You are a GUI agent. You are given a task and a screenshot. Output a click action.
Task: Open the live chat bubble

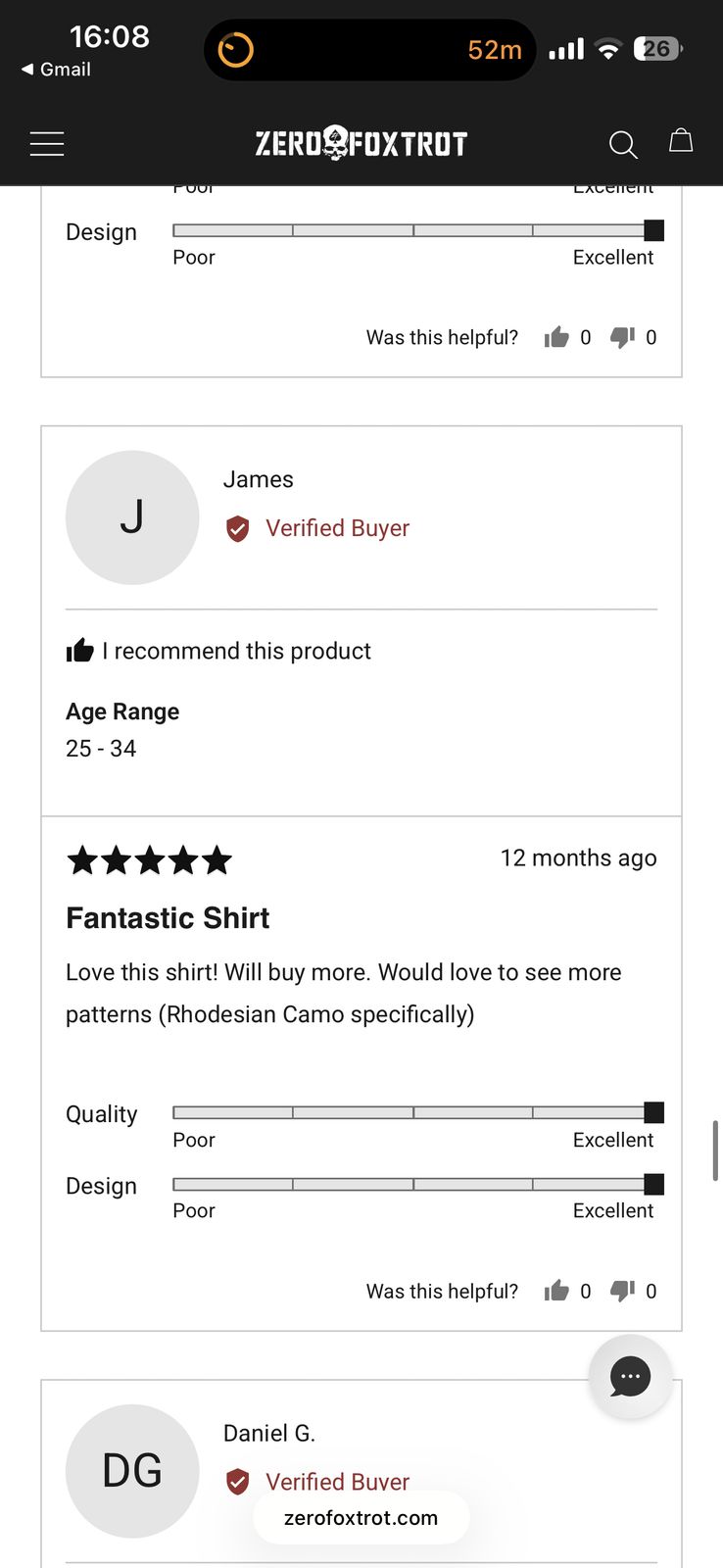point(630,1377)
